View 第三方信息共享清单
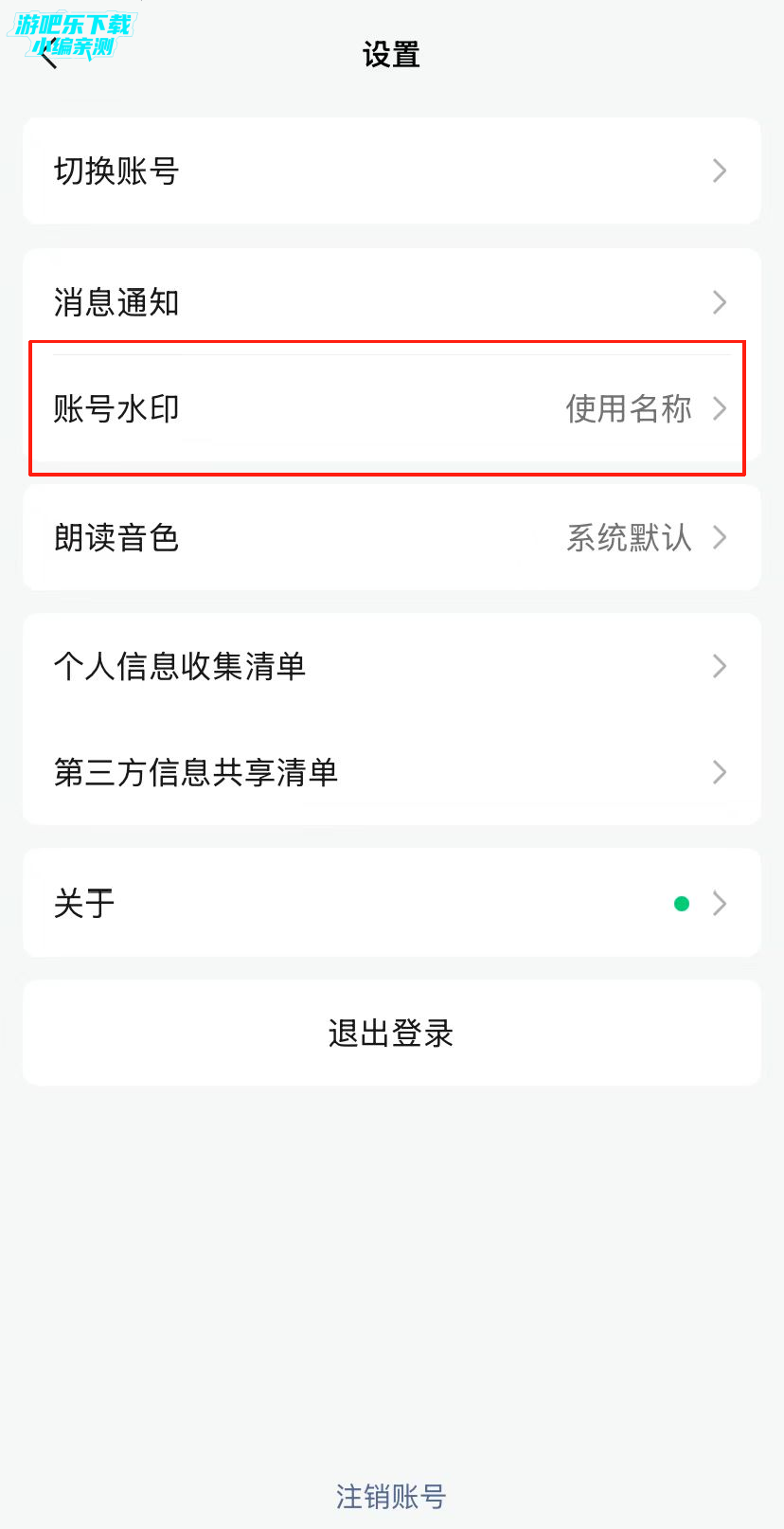The width and height of the screenshot is (784, 1529). tap(391, 773)
